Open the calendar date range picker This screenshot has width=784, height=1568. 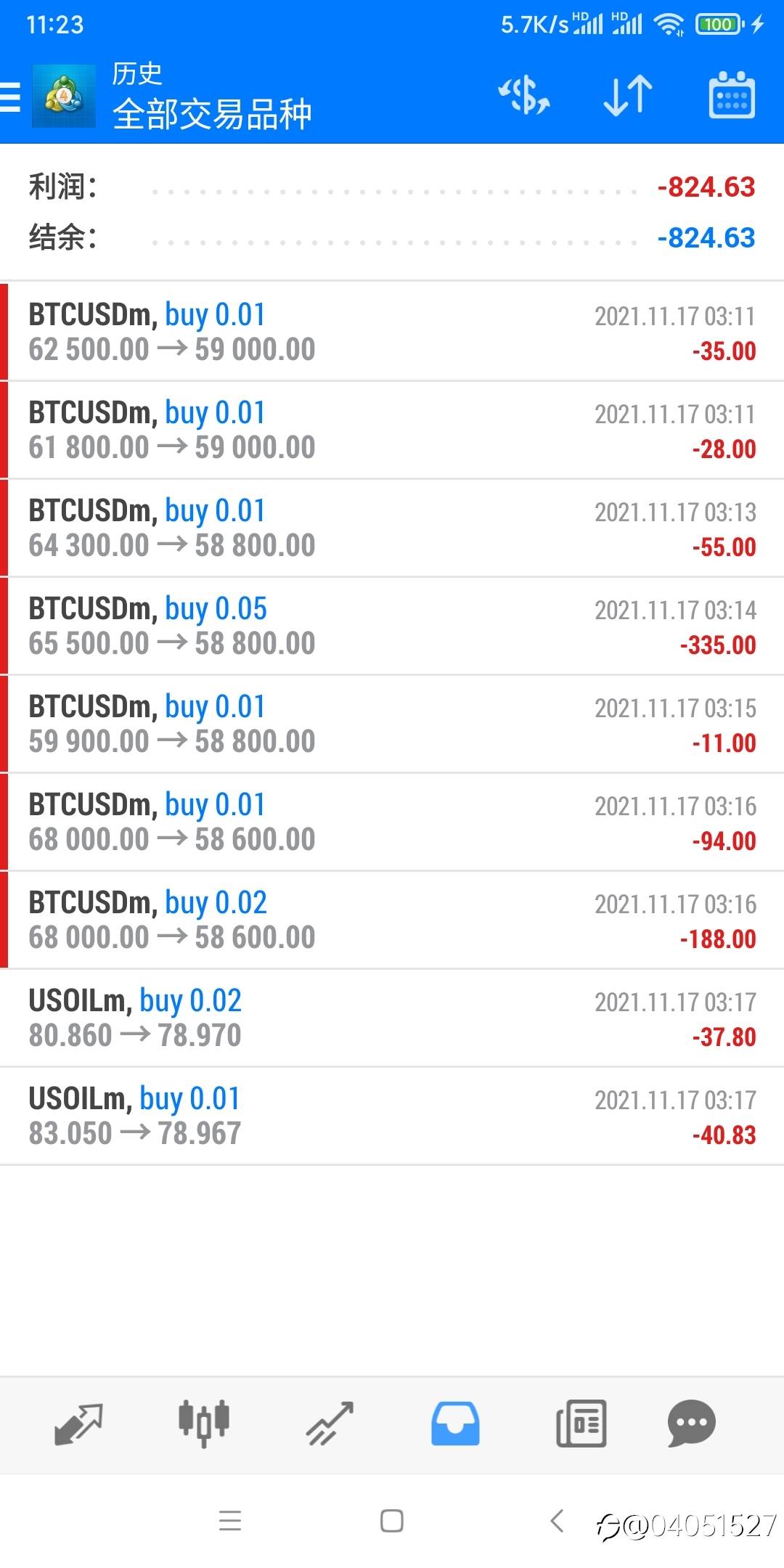tap(731, 95)
